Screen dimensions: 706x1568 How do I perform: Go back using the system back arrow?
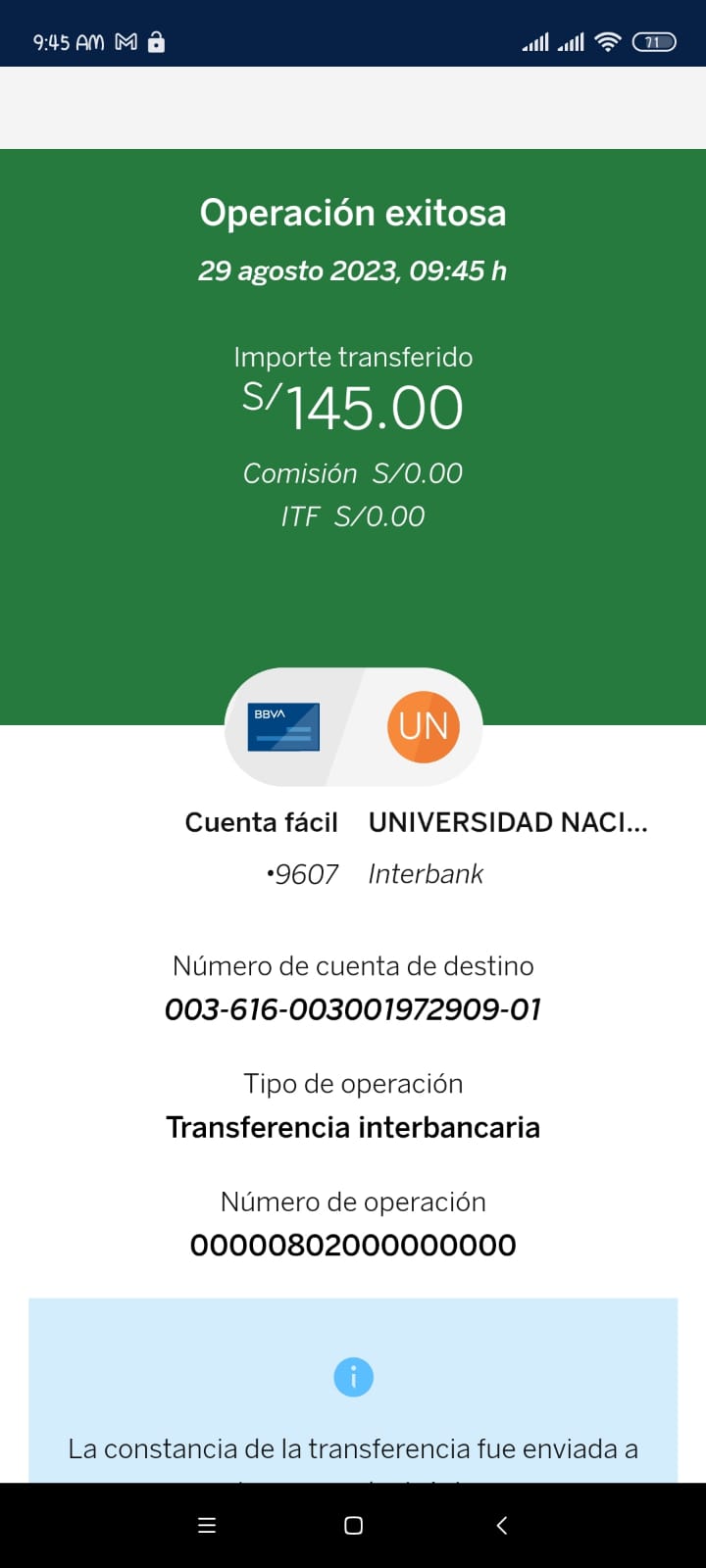[501, 1525]
